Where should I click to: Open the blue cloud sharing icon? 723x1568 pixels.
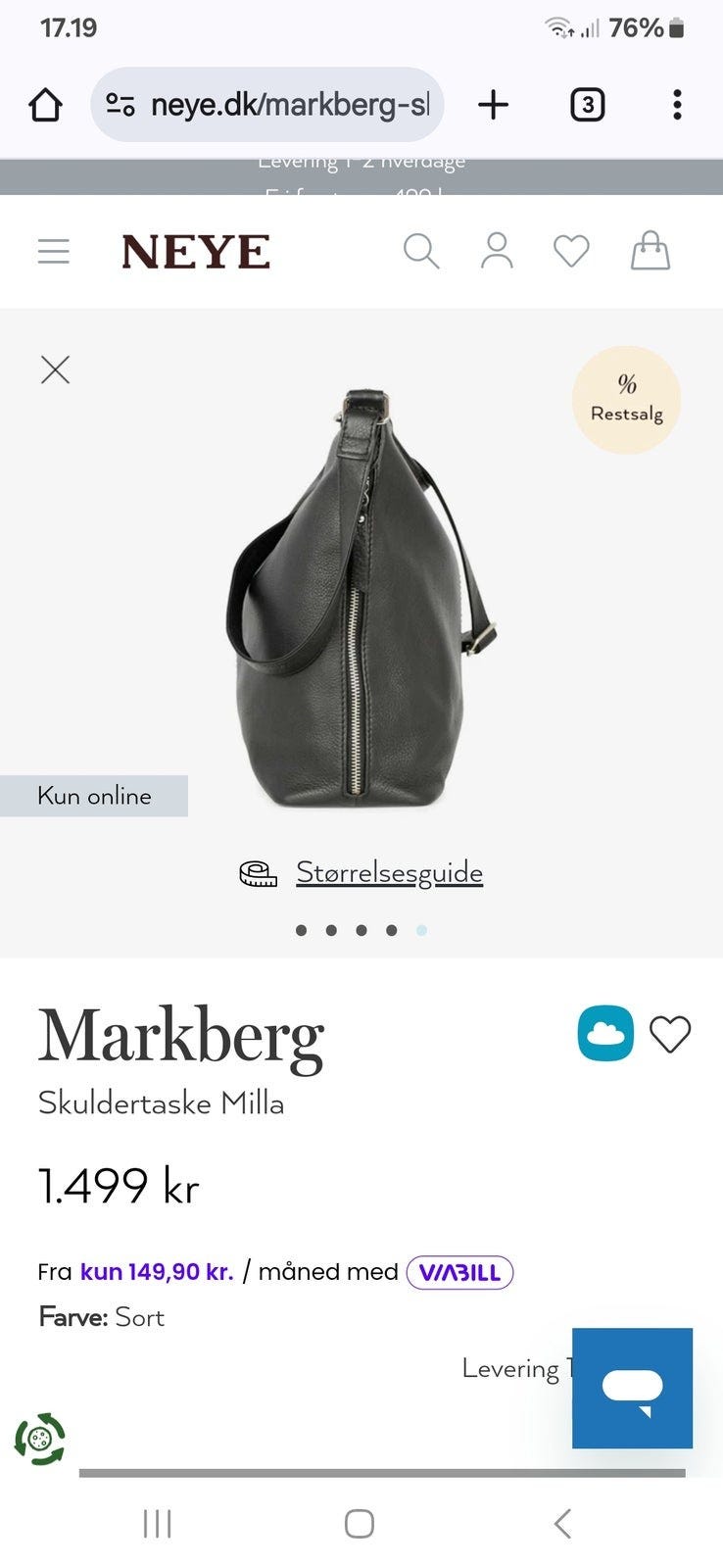tap(605, 1034)
